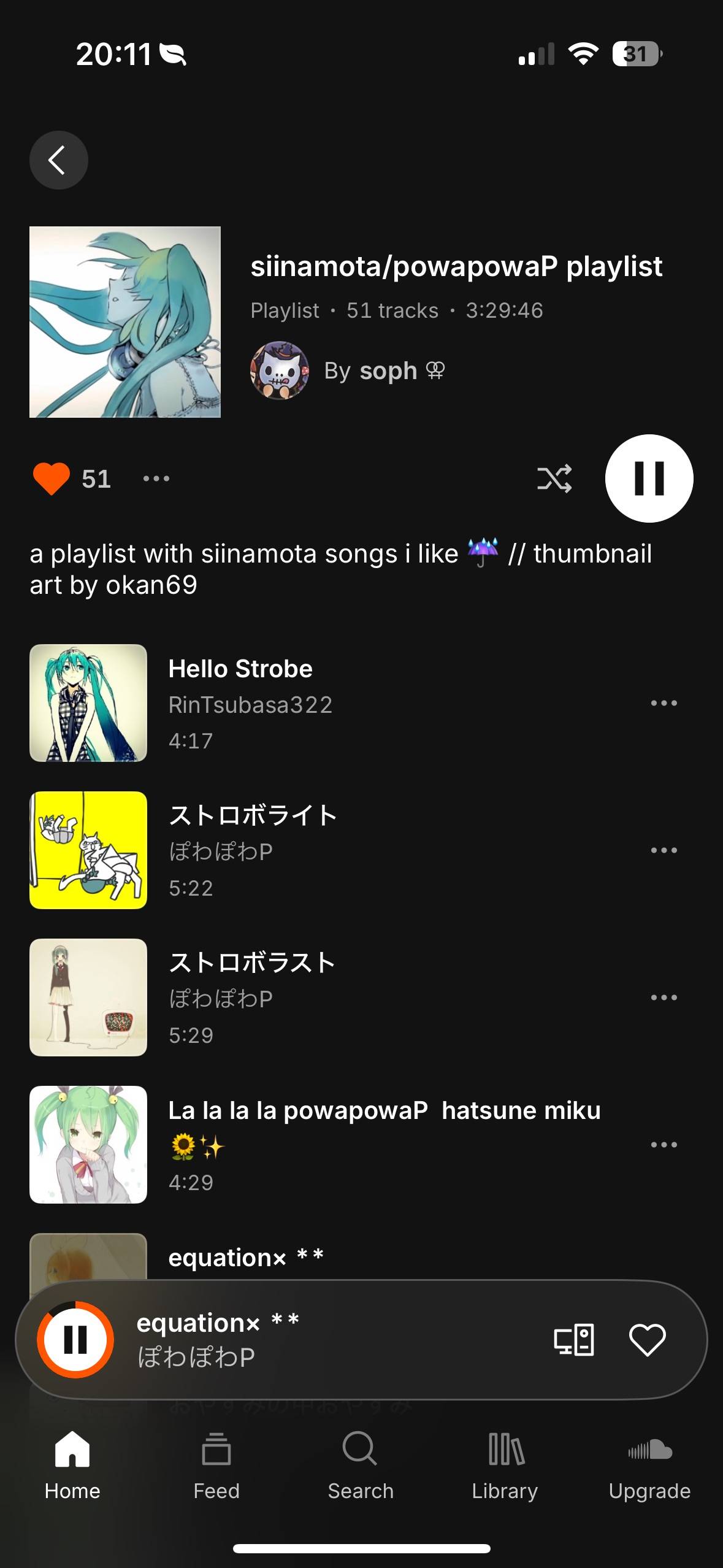
Task: Open the devices icon in mini player
Action: click(573, 1339)
